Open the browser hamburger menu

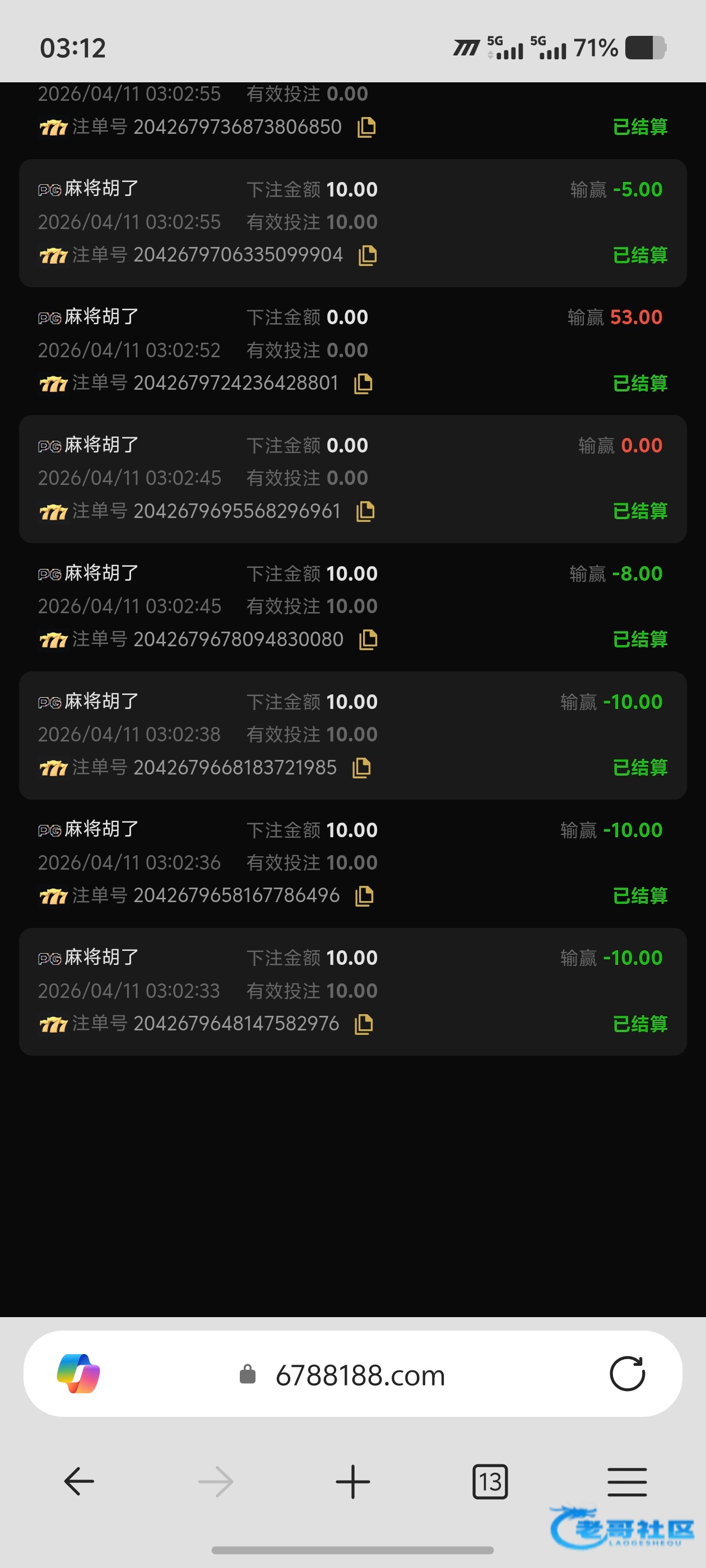point(627,1481)
